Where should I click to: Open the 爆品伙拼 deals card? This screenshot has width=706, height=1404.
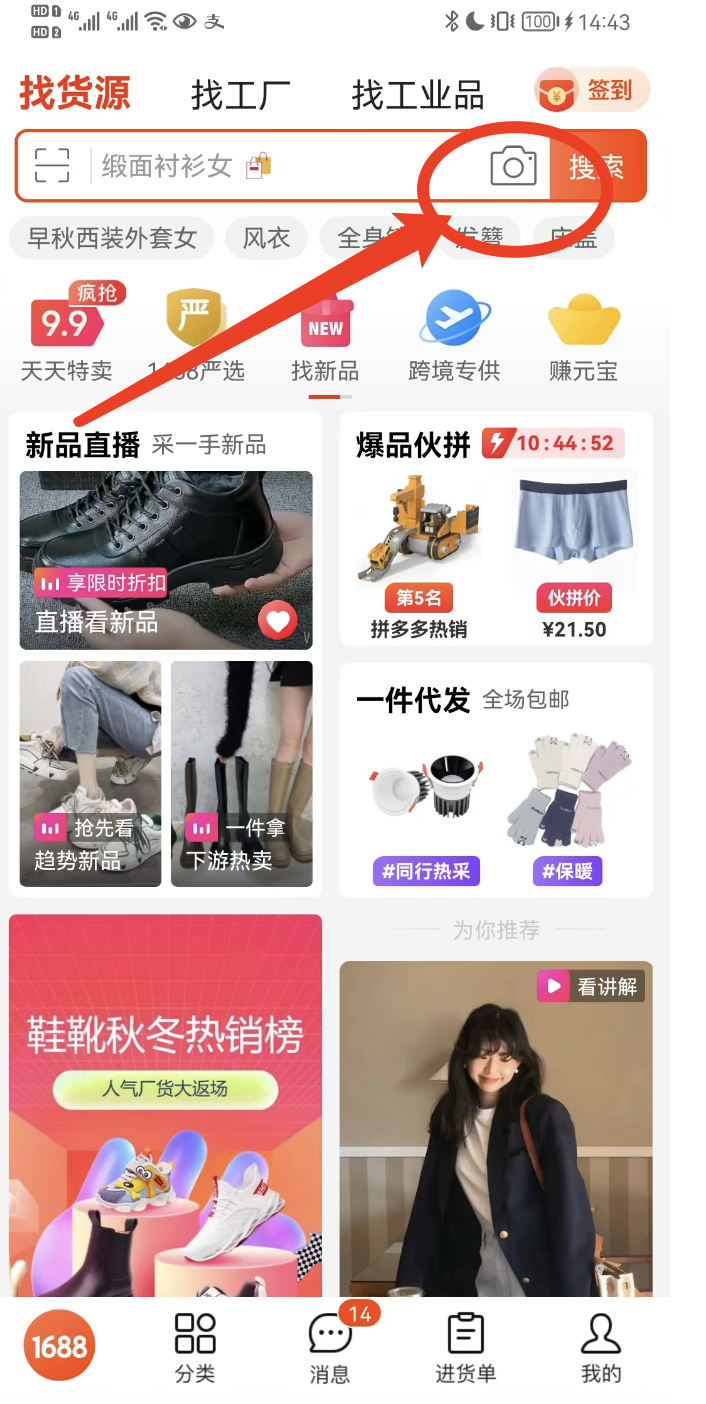pyautogui.click(x=496, y=530)
